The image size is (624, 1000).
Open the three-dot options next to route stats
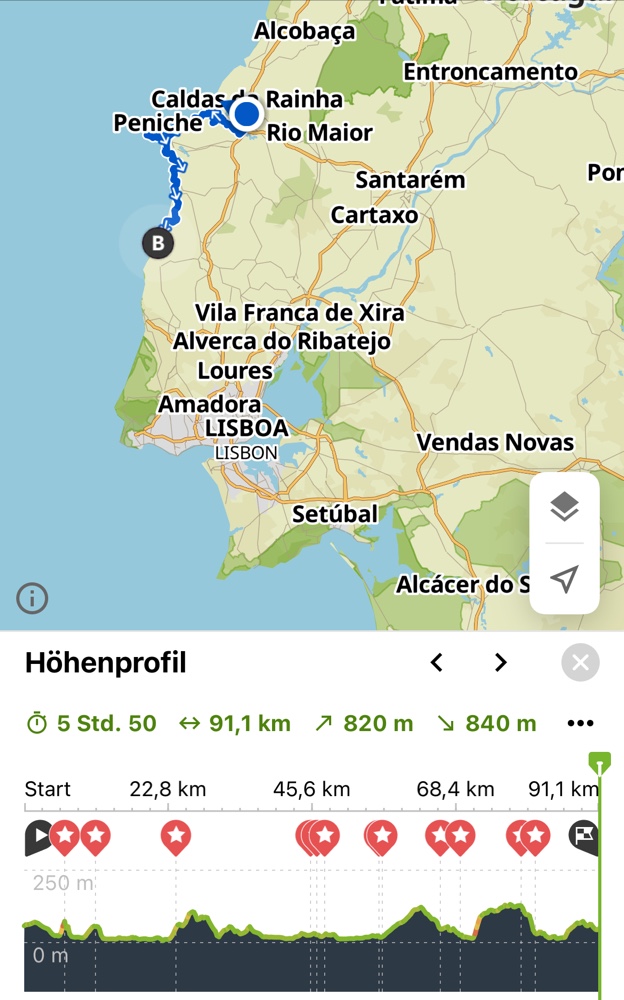coord(580,723)
